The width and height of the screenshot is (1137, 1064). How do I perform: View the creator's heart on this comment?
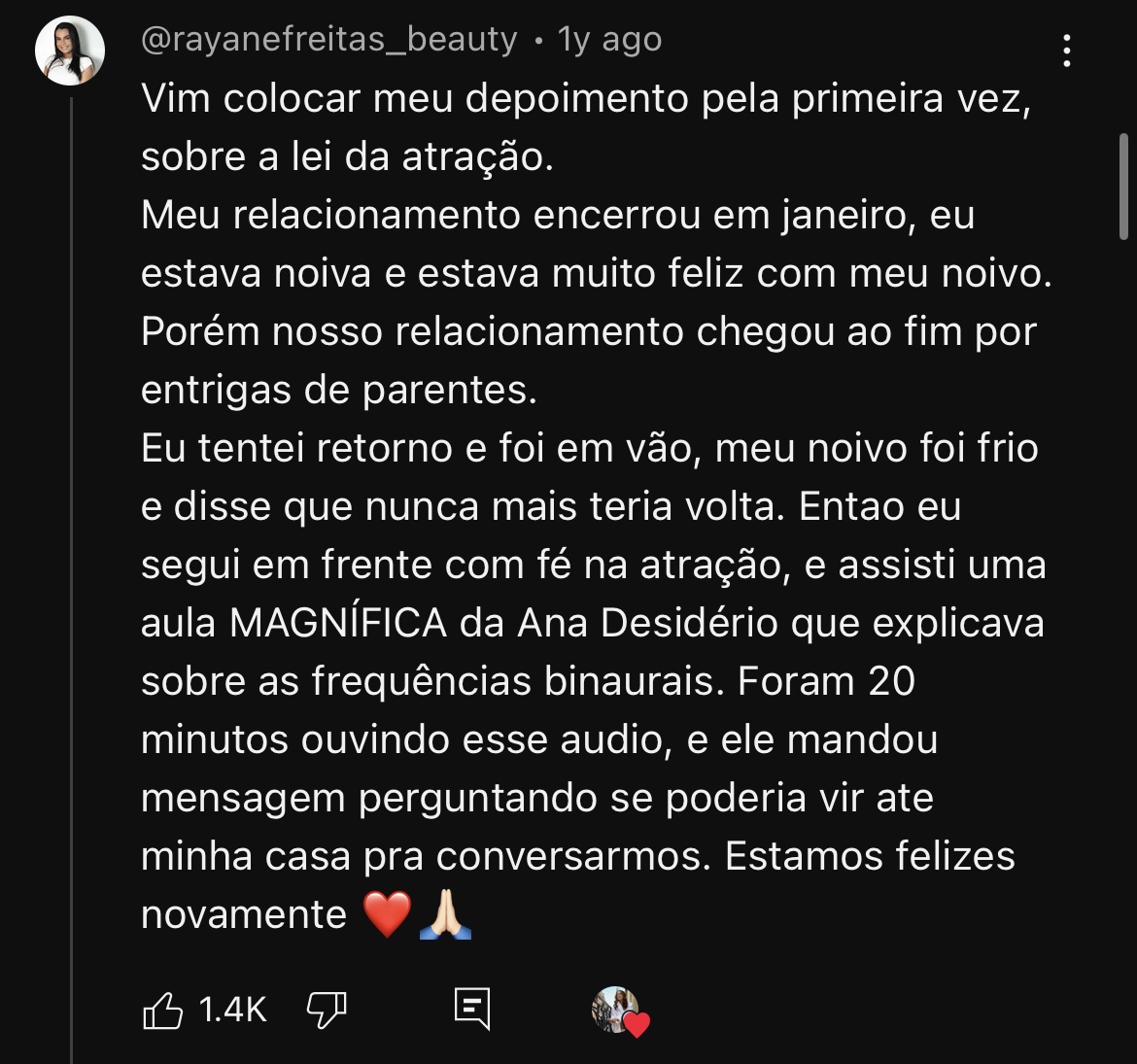tap(620, 1012)
